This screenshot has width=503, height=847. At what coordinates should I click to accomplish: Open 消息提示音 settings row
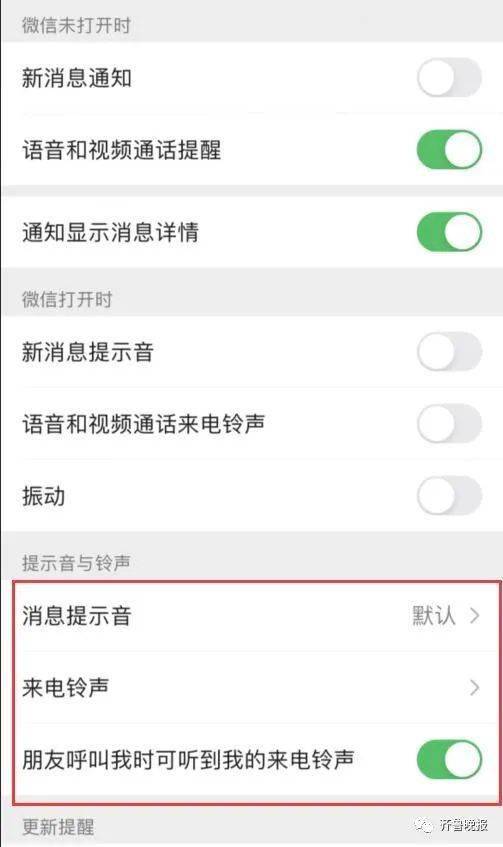point(257,616)
